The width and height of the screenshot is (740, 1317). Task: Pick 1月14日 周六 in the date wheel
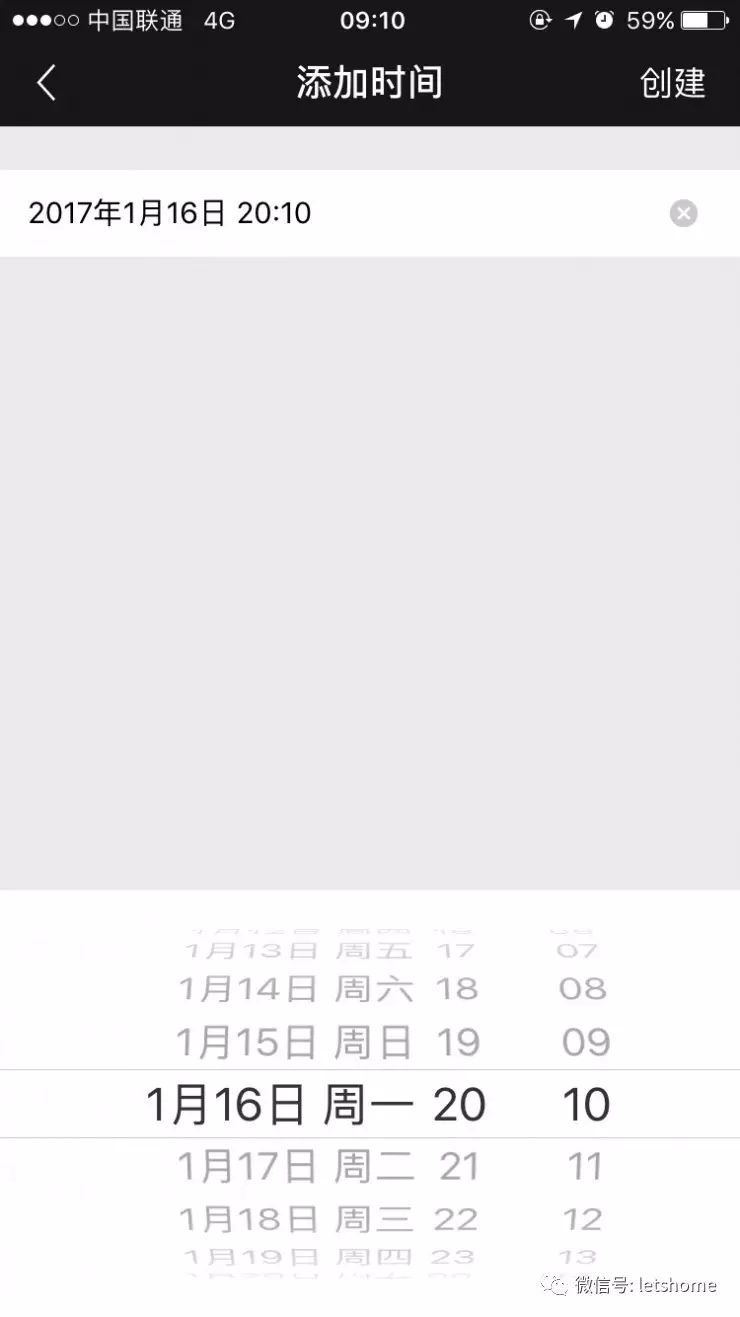295,989
